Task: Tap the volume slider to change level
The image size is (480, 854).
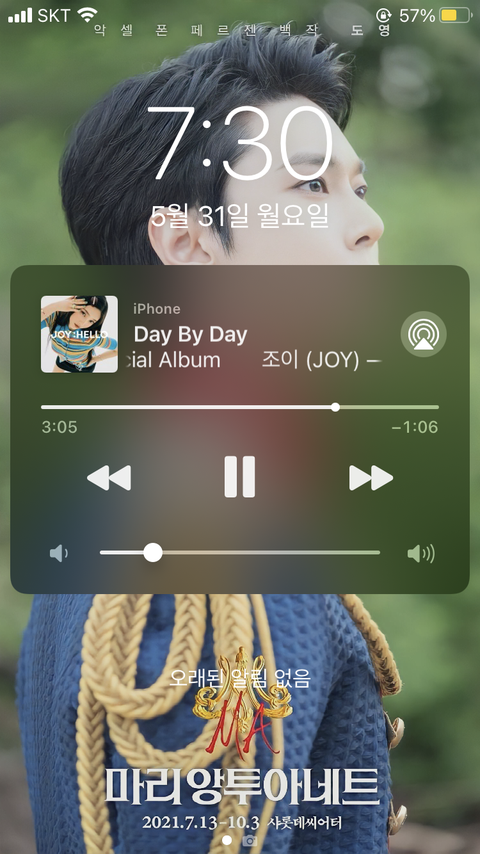Action: coord(240,552)
